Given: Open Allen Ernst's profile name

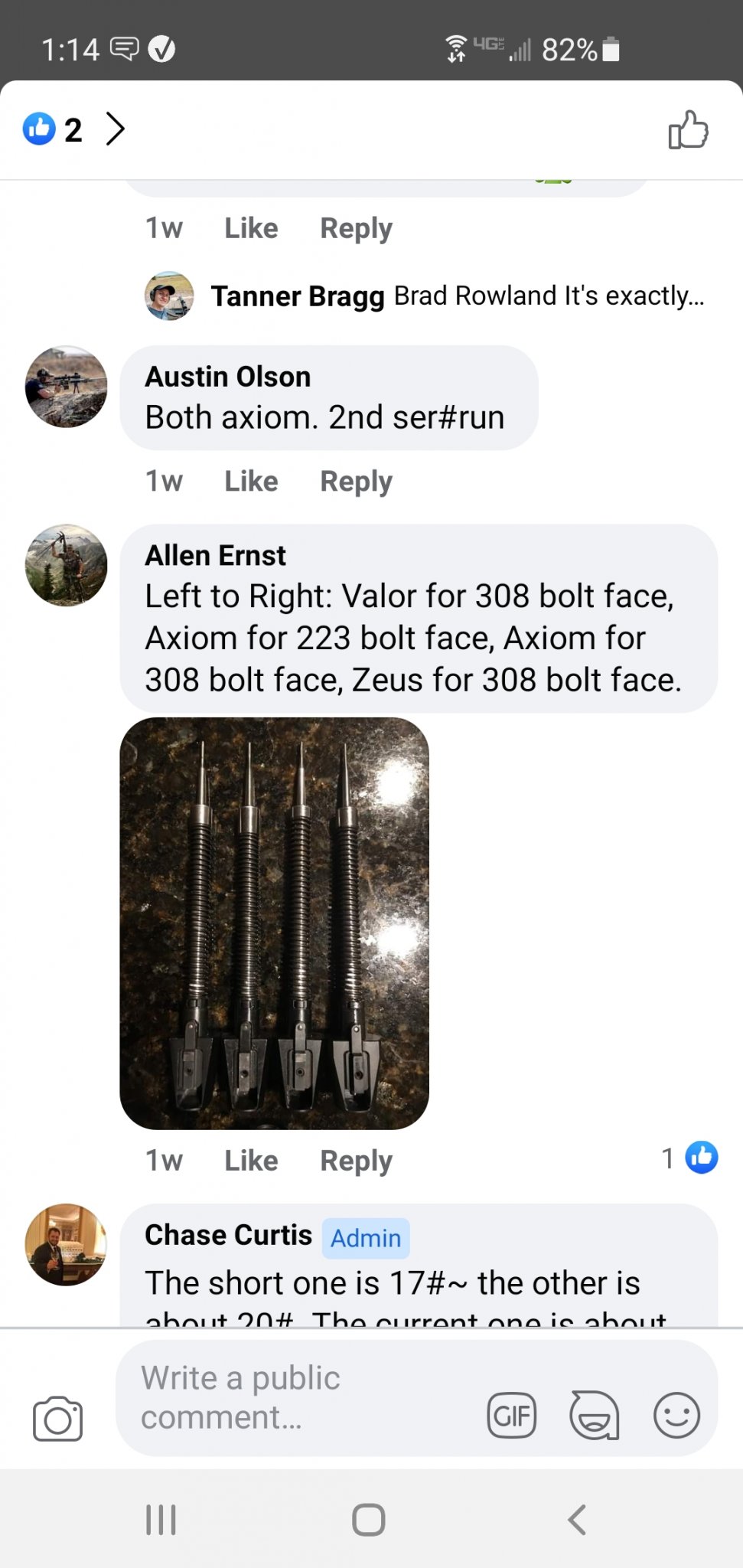Looking at the screenshot, I should tap(215, 555).
